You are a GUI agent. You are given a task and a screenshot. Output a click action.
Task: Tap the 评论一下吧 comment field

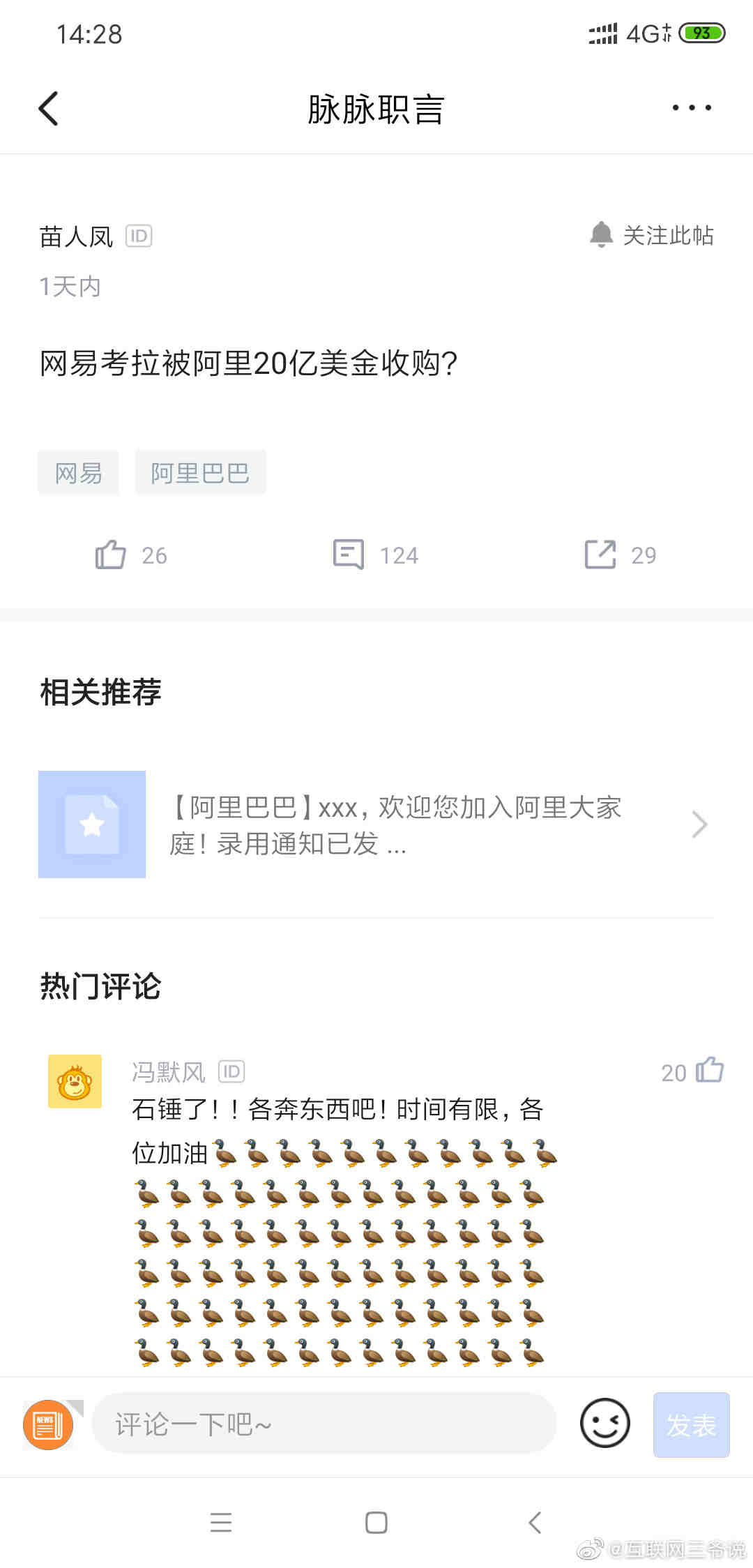point(324,1424)
